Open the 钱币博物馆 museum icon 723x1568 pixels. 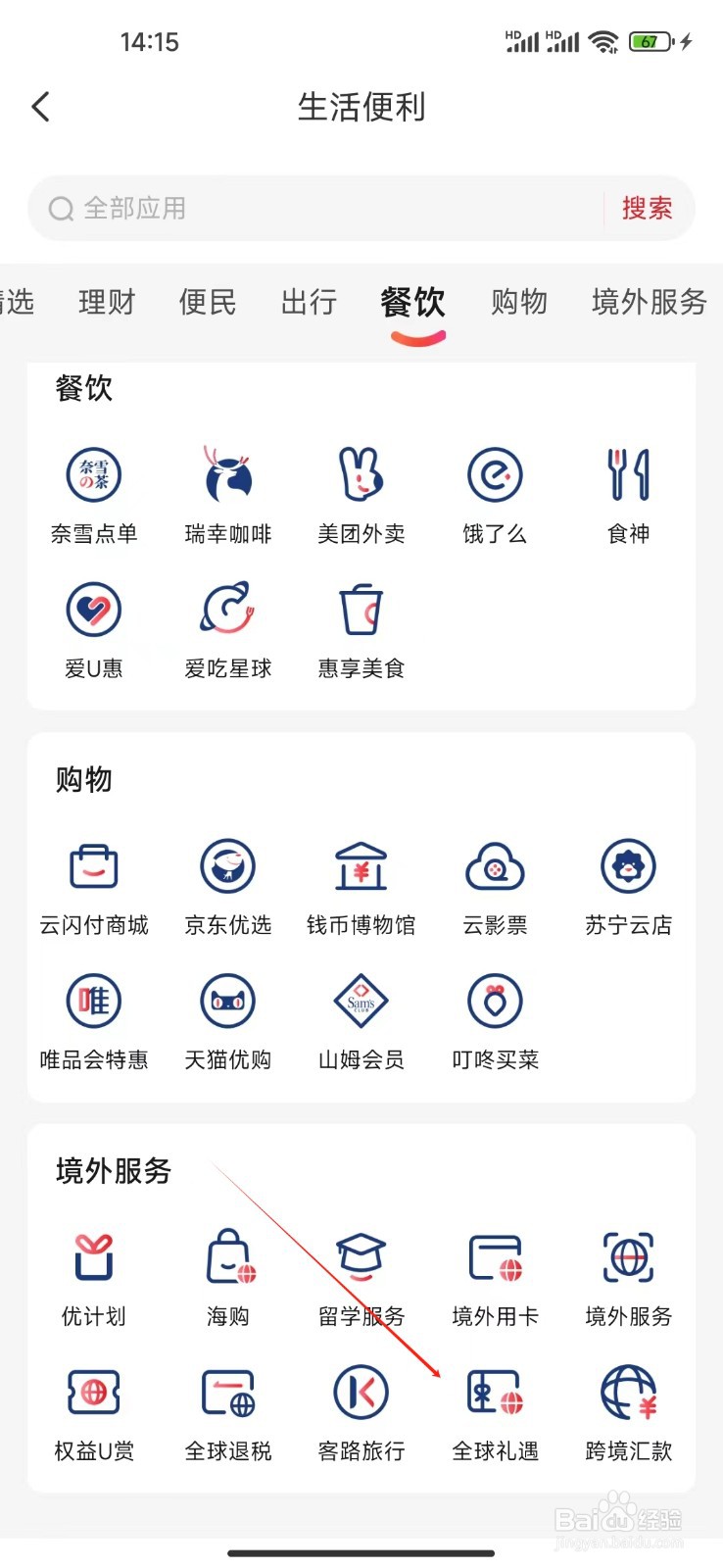tap(361, 866)
